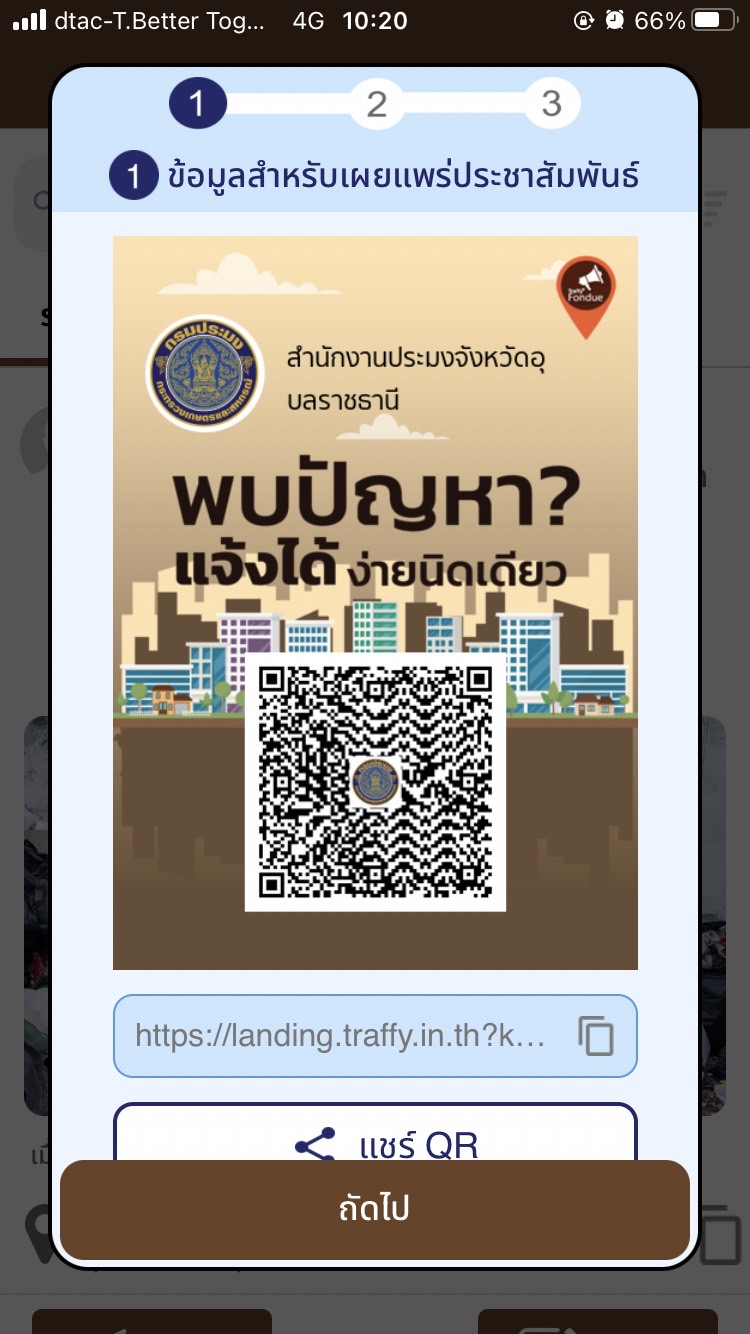This screenshot has height=1334, width=750.
Task: Copy the landing.traffy.in.th link
Action: coord(596,1036)
